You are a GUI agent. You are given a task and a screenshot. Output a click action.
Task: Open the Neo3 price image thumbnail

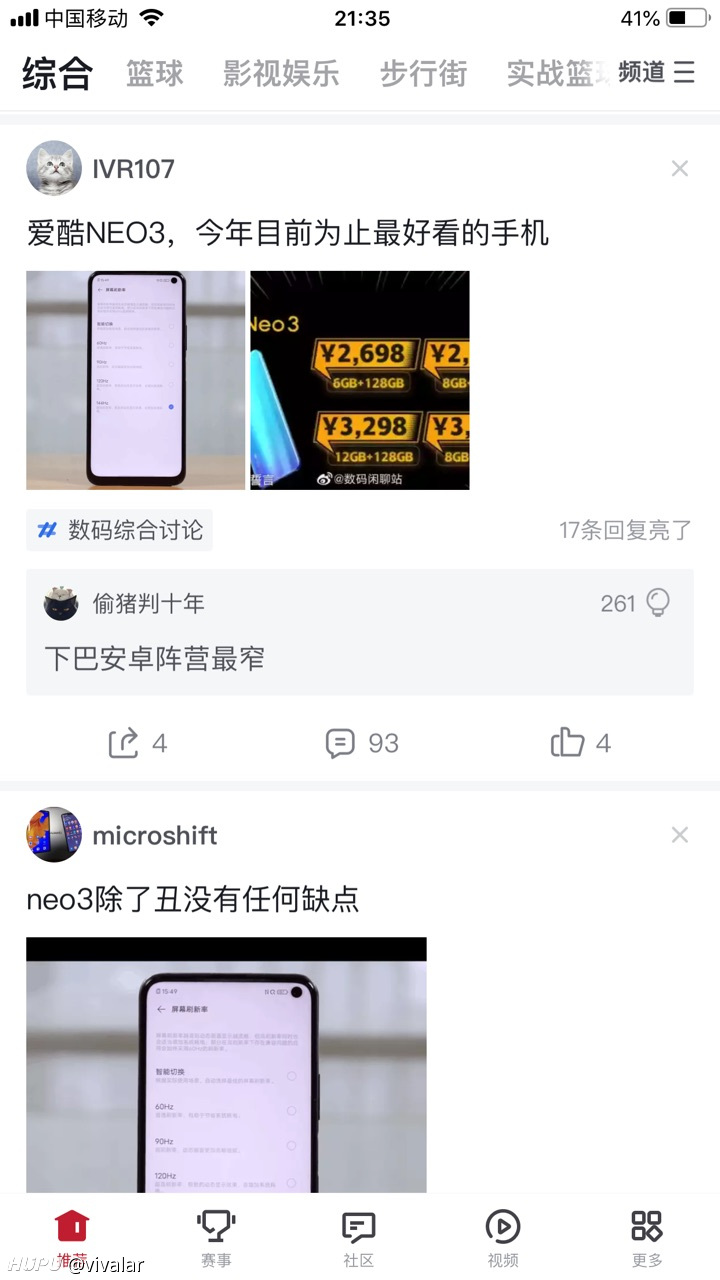[360, 380]
